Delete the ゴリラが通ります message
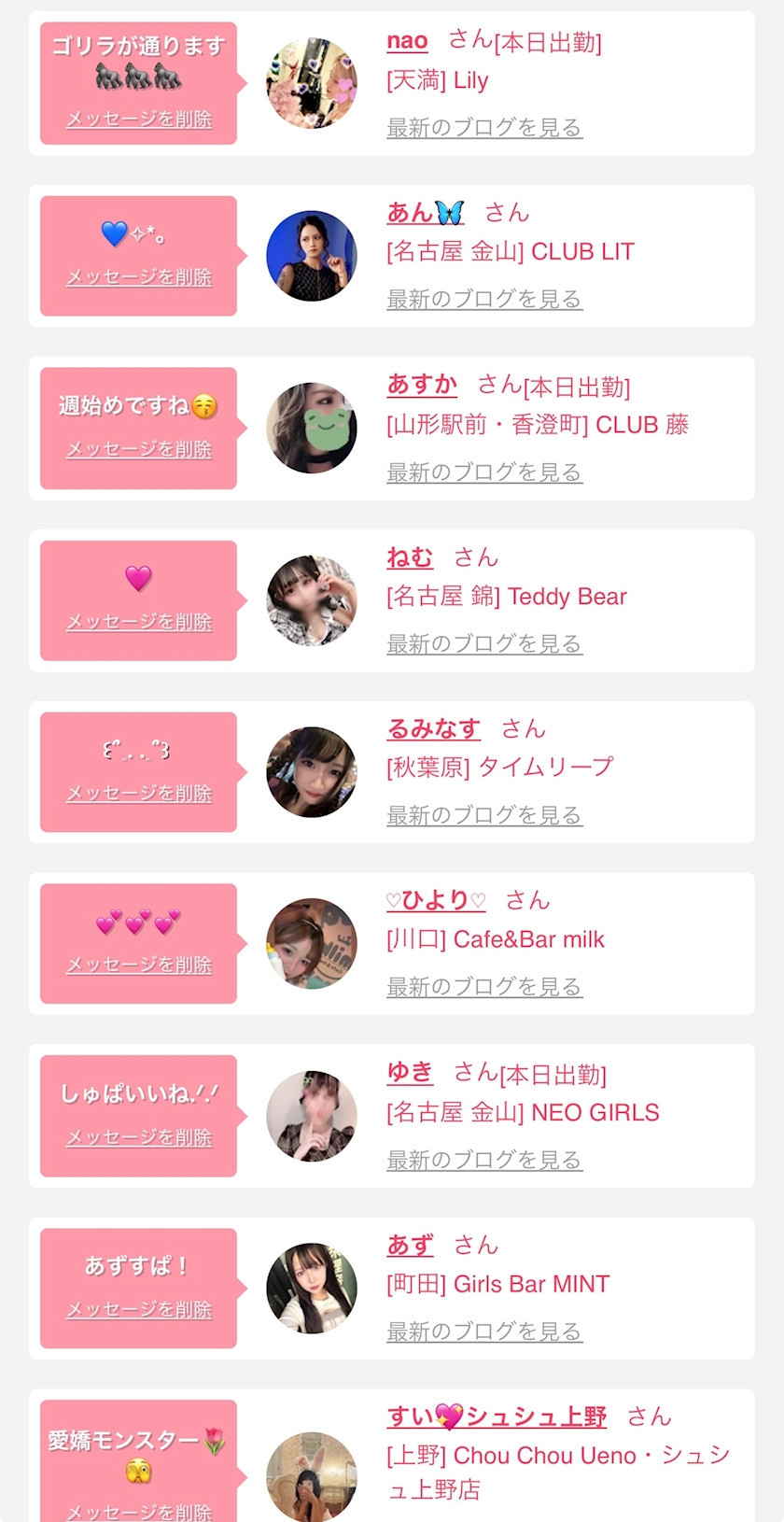This screenshot has height=1522, width=784. coord(139,120)
